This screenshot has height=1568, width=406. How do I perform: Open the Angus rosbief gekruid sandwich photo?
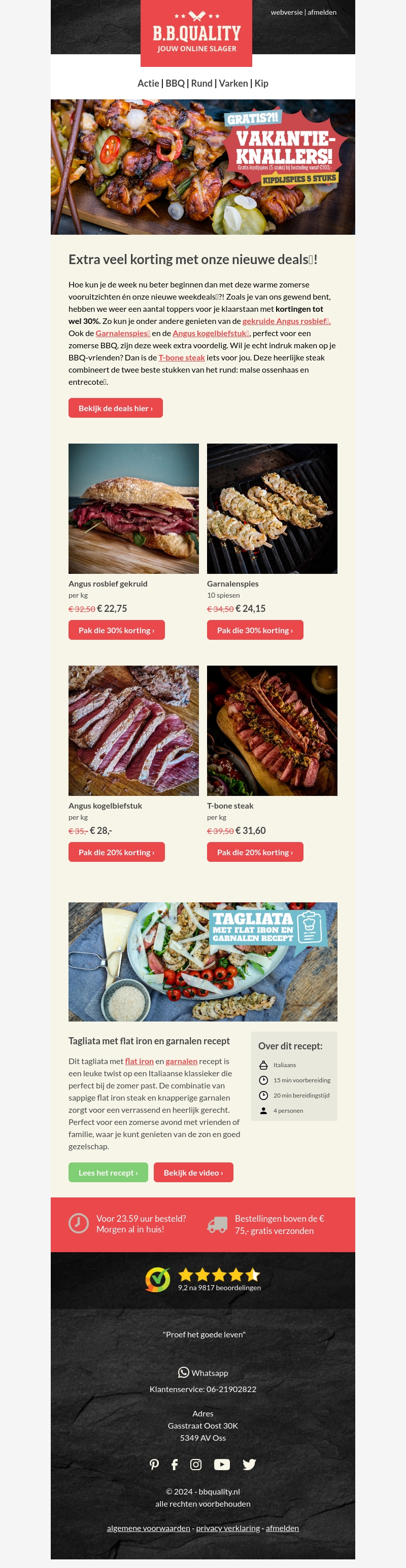(133, 508)
